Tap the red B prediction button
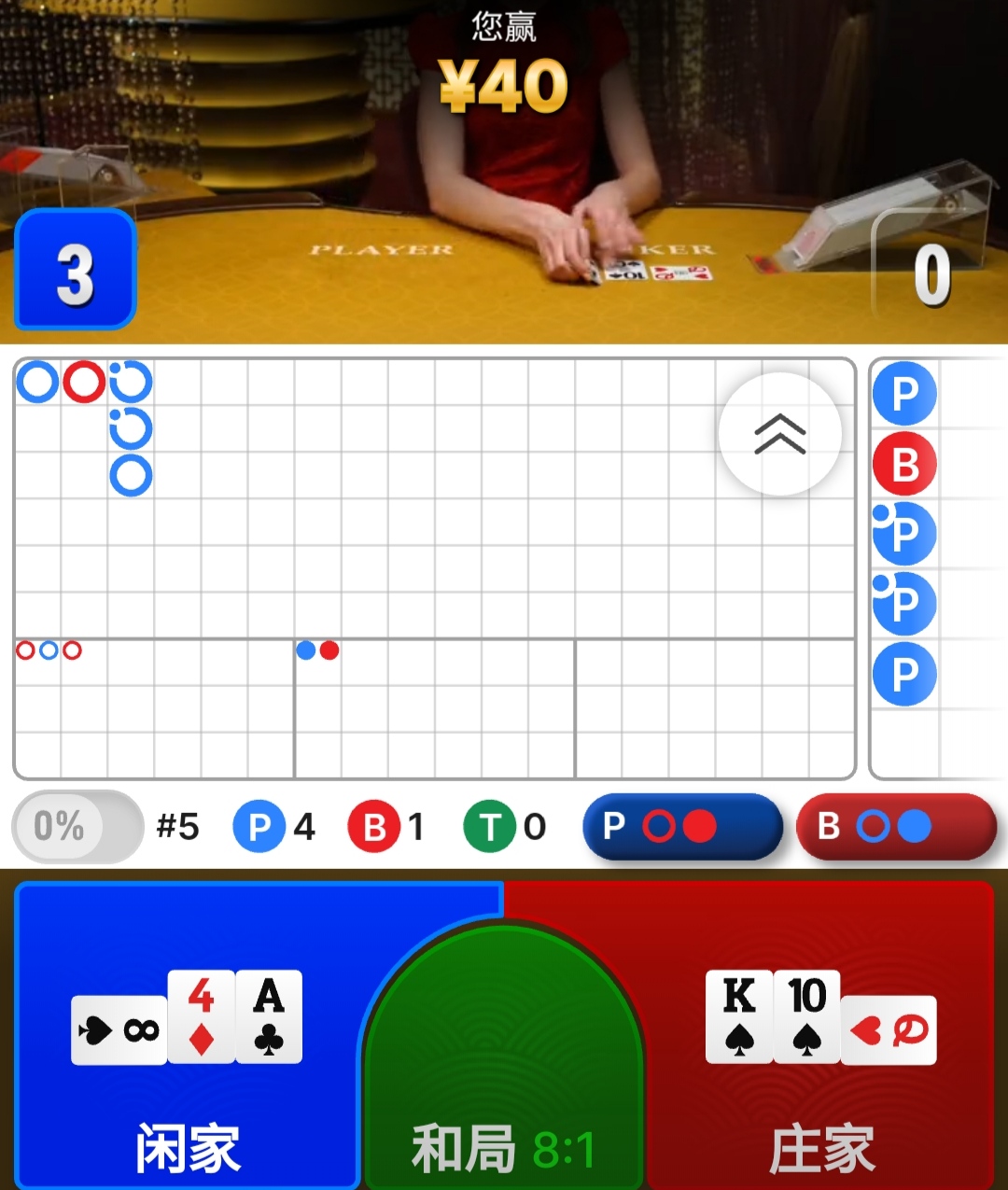Image resolution: width=1008 pixels, height=1190 pixels. 896,827
